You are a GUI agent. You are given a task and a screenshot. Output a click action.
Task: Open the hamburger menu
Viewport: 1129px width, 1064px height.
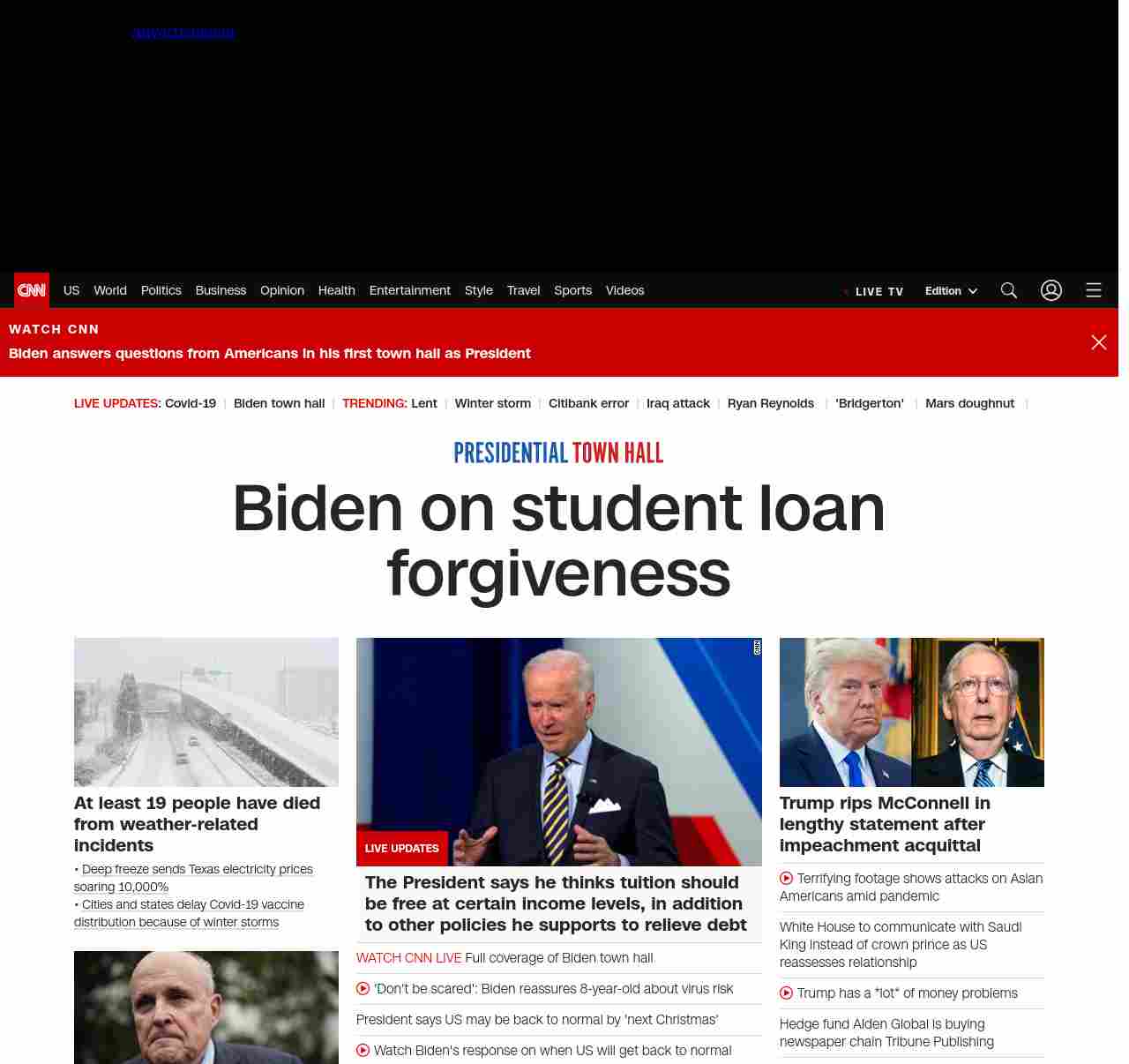[1093, 290]
